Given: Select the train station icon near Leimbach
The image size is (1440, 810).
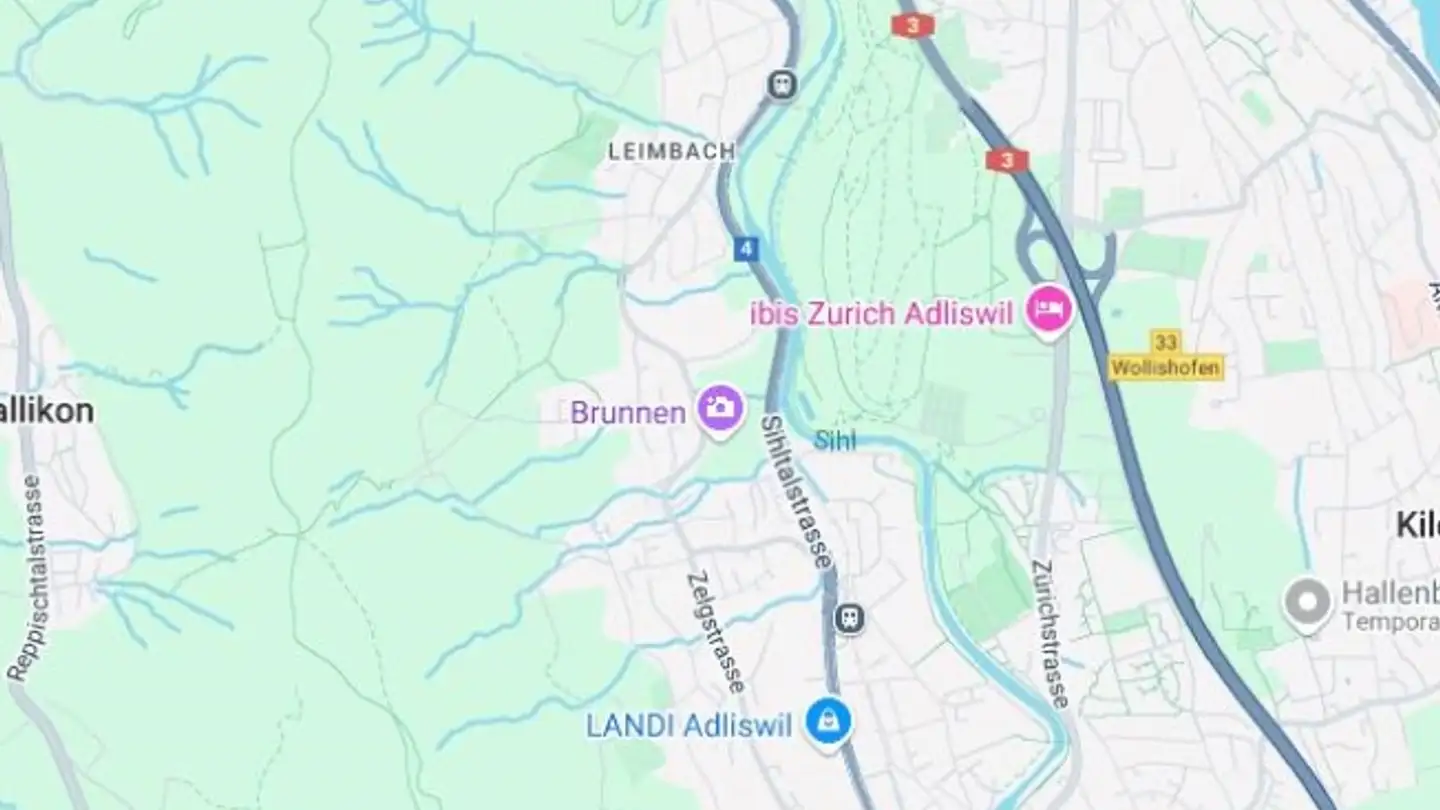Looking at the screenshot, I should point(782,85).
